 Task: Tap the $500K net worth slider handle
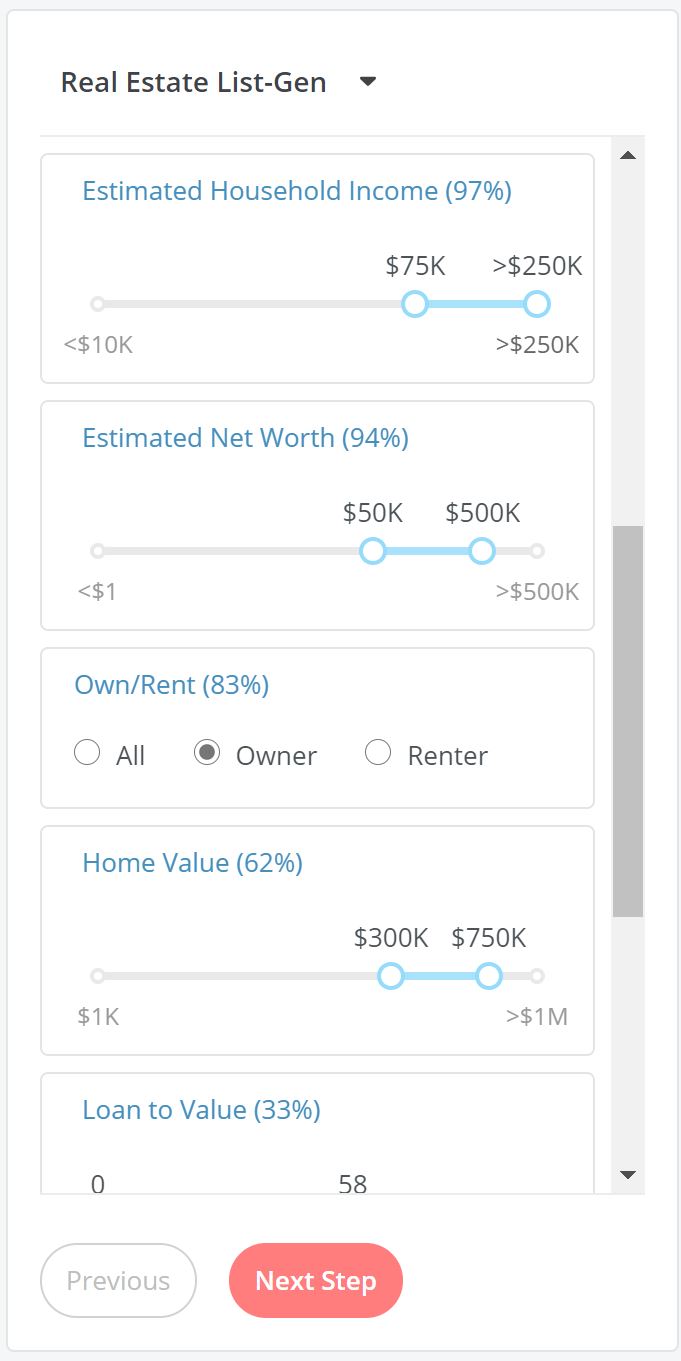pos(482,551)
